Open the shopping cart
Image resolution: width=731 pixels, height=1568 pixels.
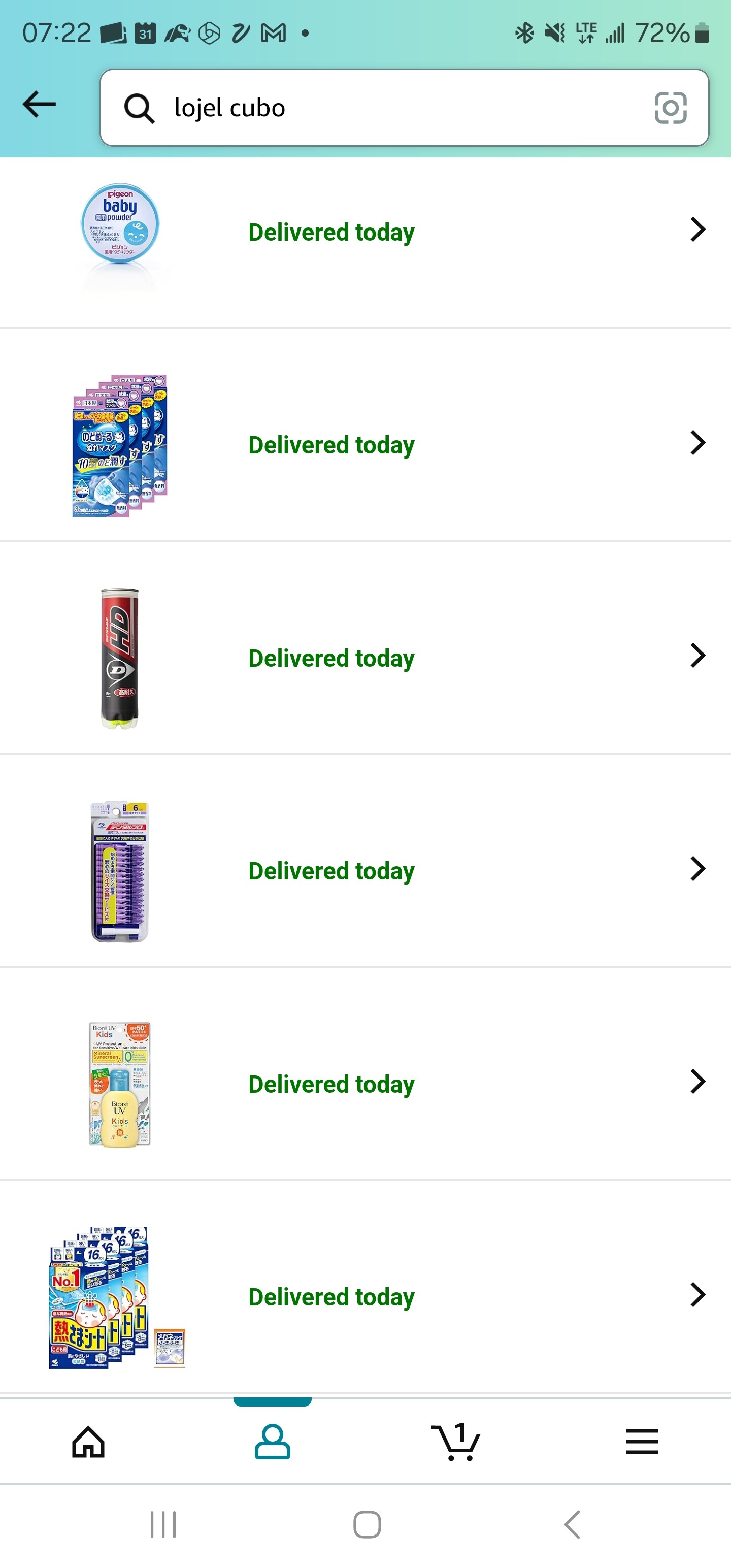[x=456, y=1442]
